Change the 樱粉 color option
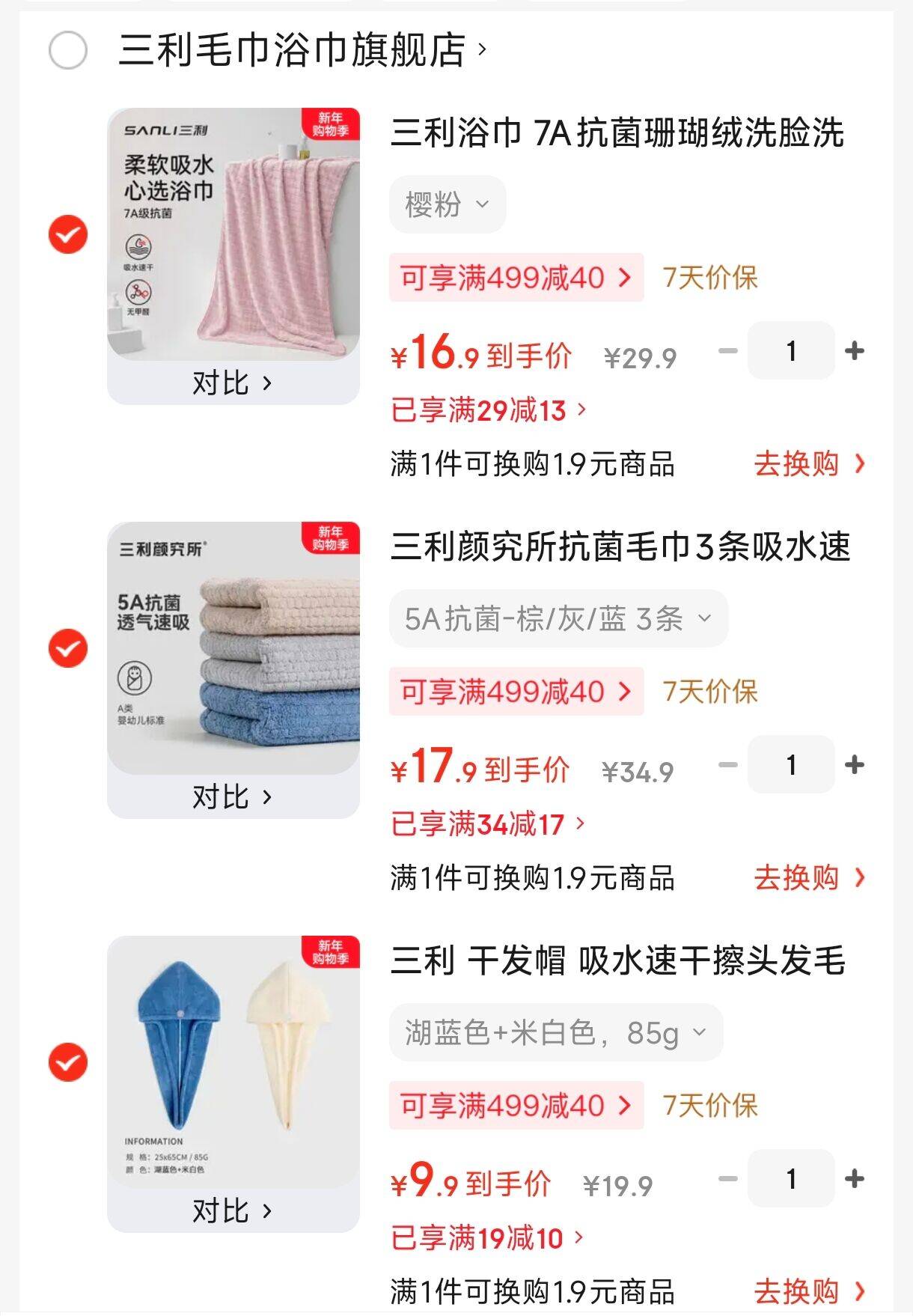This screenshot has width=913, height=1316. coord(447,204)
